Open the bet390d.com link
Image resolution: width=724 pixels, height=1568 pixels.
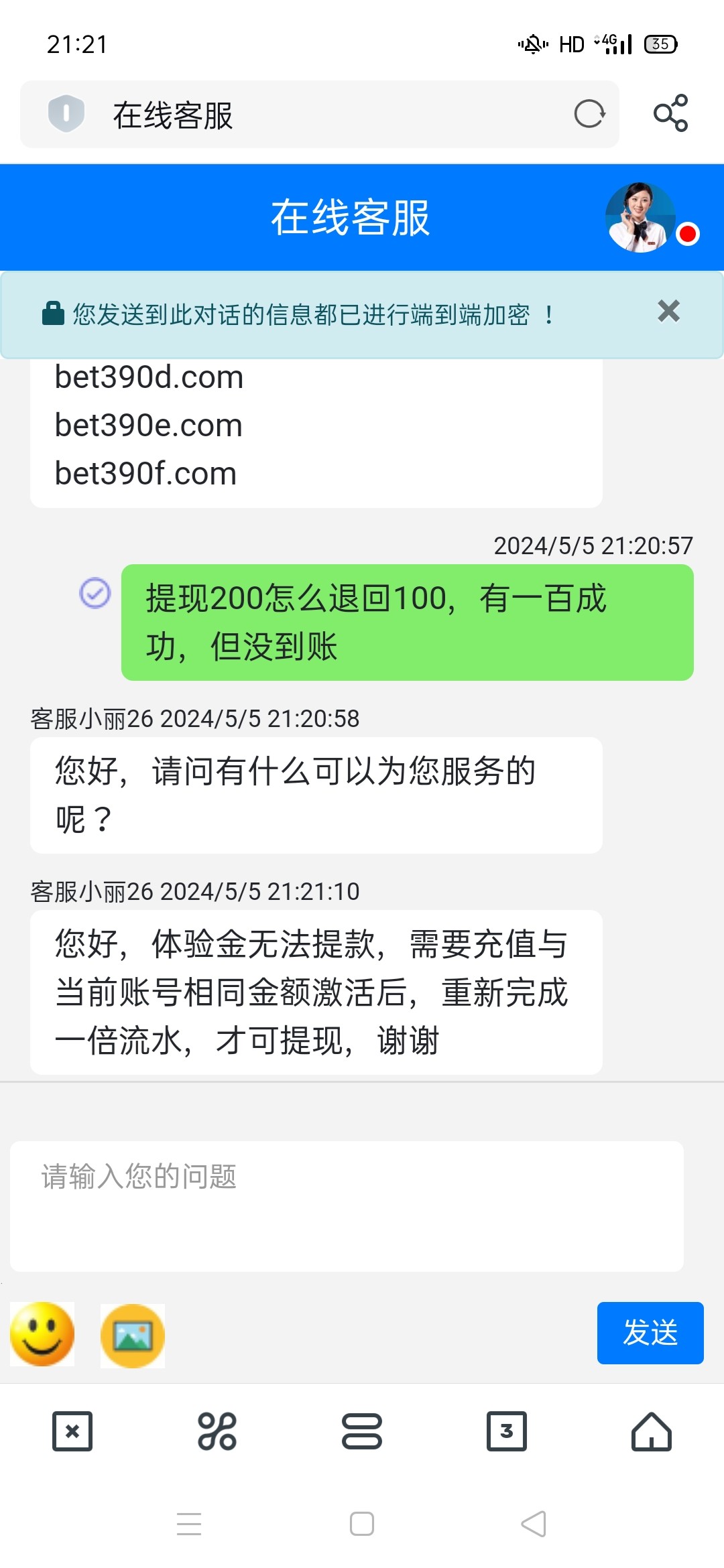[x=148, y=377]
